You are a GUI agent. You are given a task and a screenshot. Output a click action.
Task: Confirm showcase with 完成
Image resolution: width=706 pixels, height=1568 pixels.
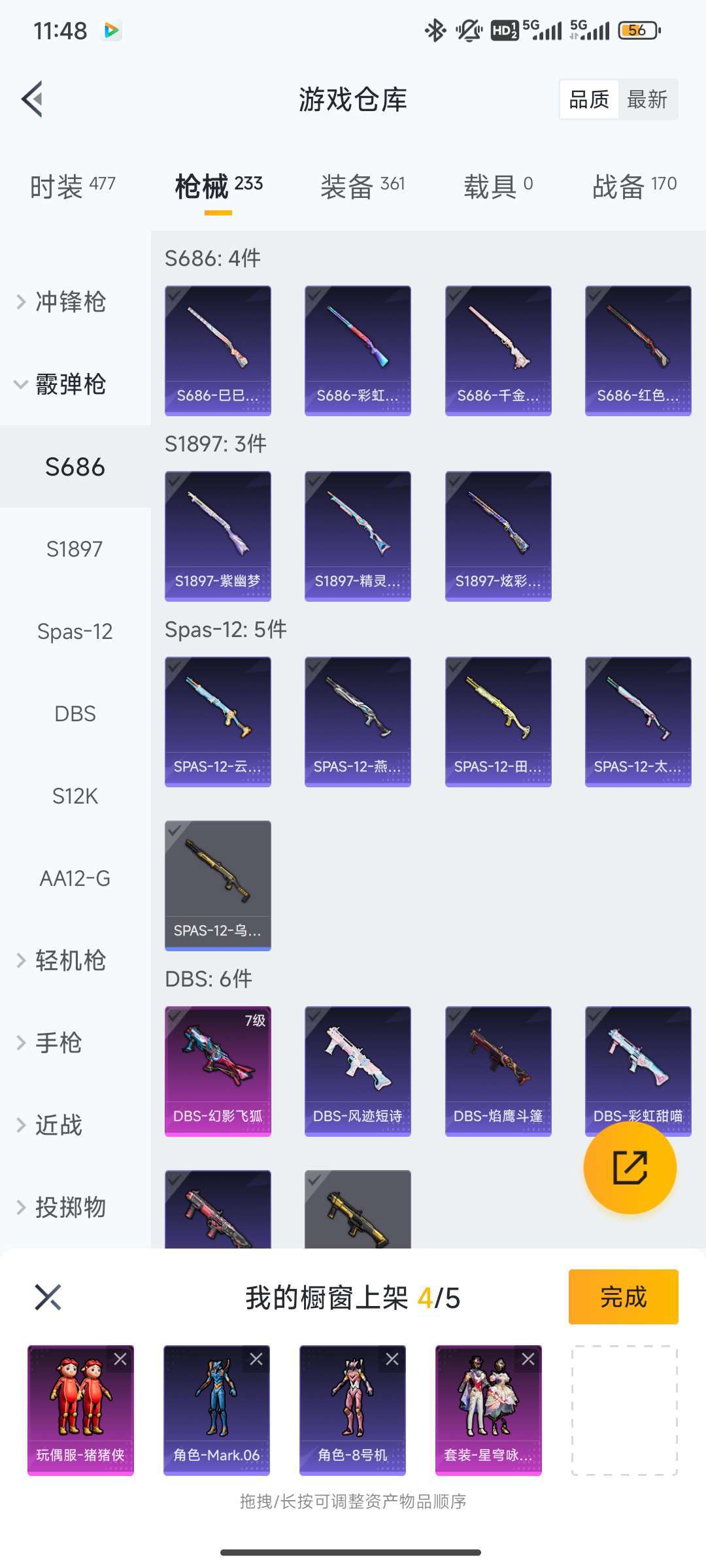tap(623, 1297)
